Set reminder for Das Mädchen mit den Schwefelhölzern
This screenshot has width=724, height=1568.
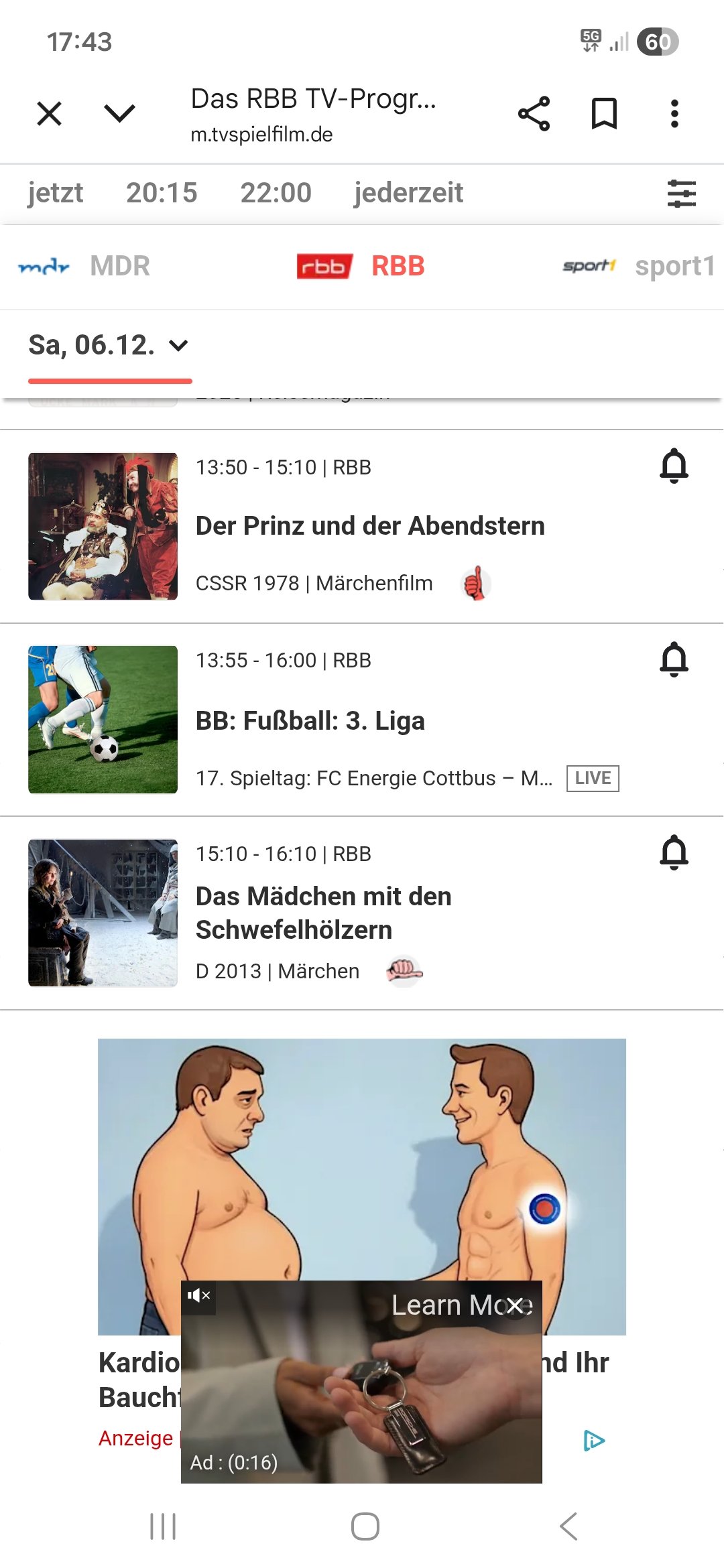[x=674, y=852]
